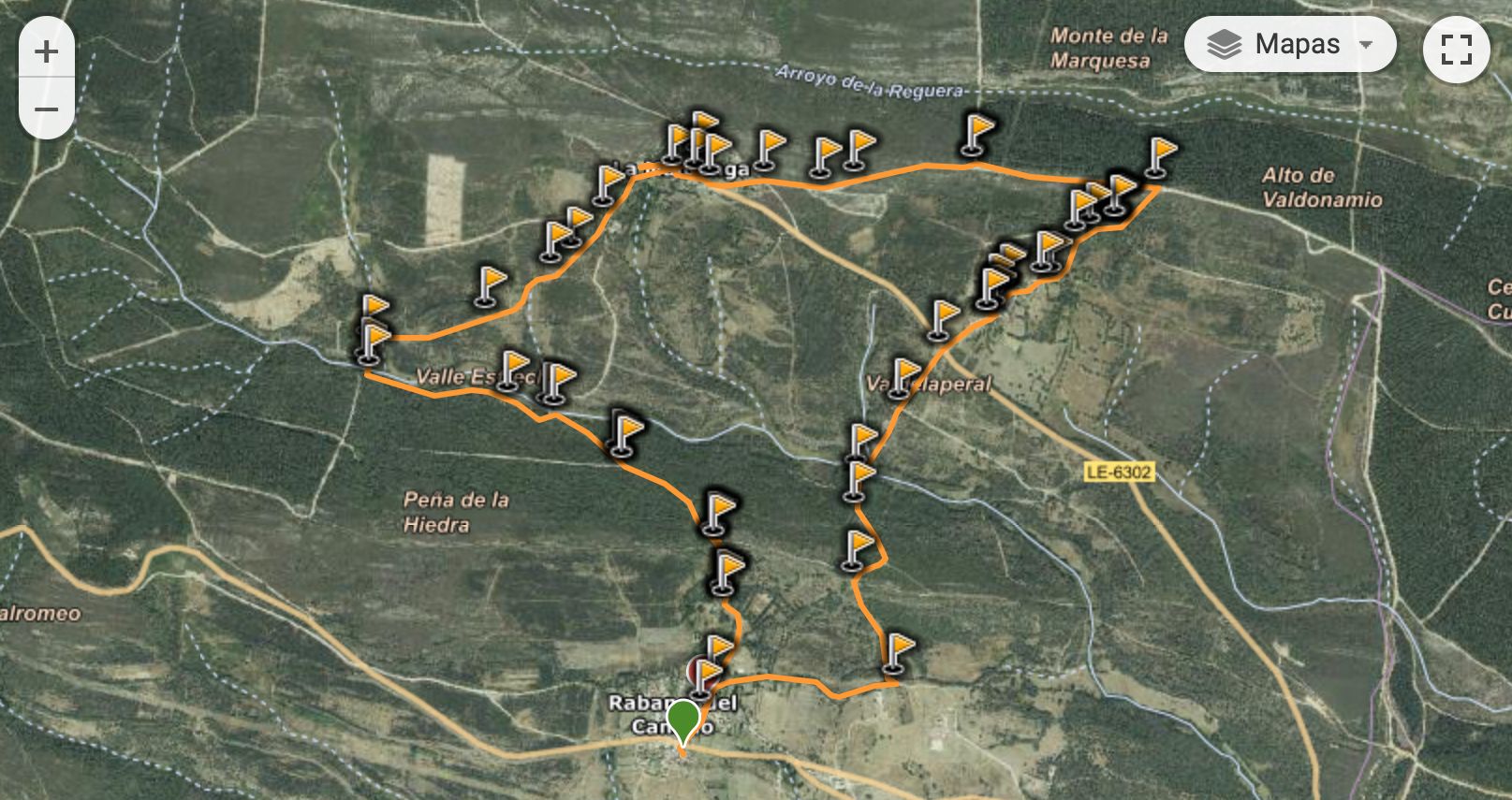This screenshot has height=800, width=1512.
Task: Open the Mapas layer dropdown
Action: 1289,44
